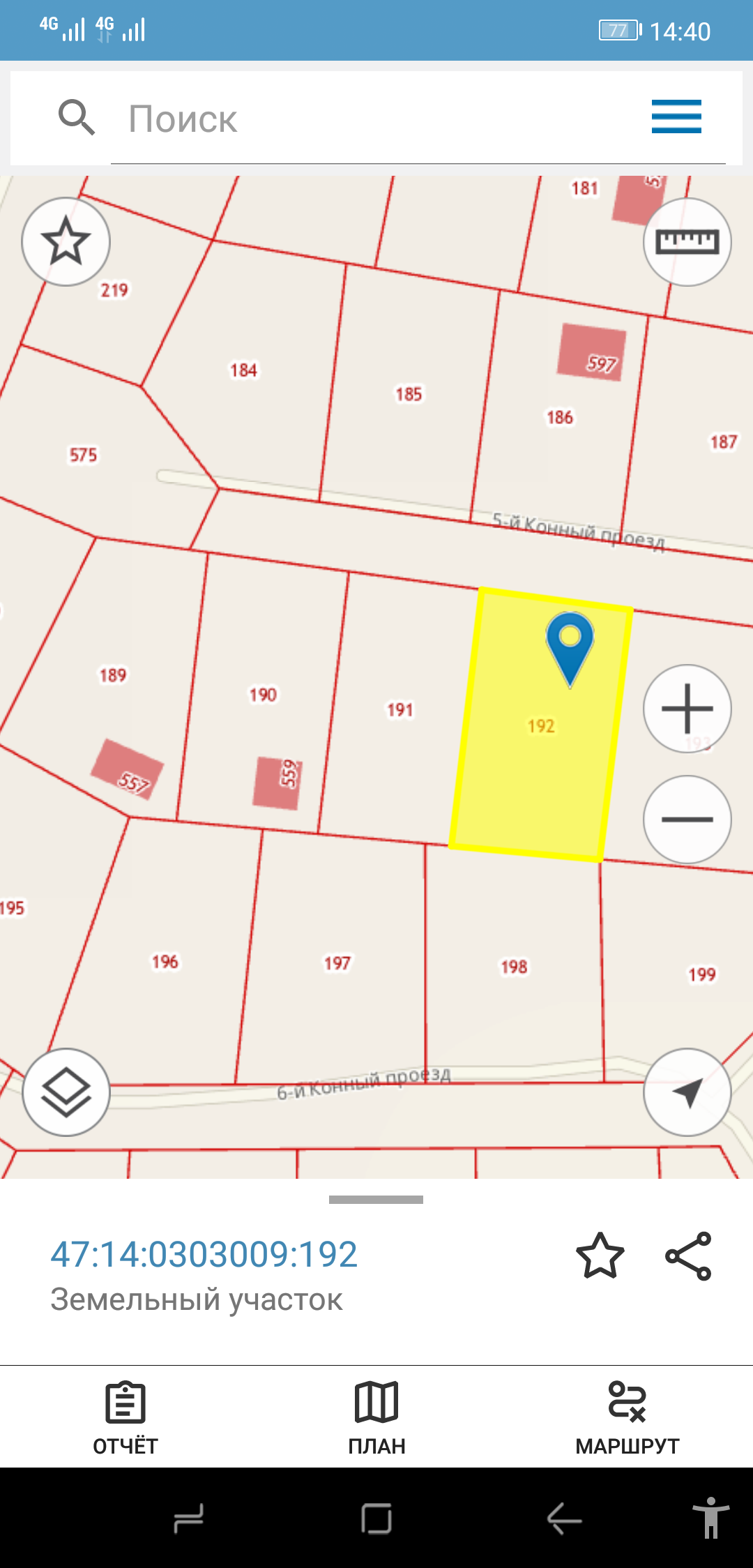753x1568 pixels.
Task: Open favorites with the star button on the map
Action: pyautogui.click(x=66, y=241)
